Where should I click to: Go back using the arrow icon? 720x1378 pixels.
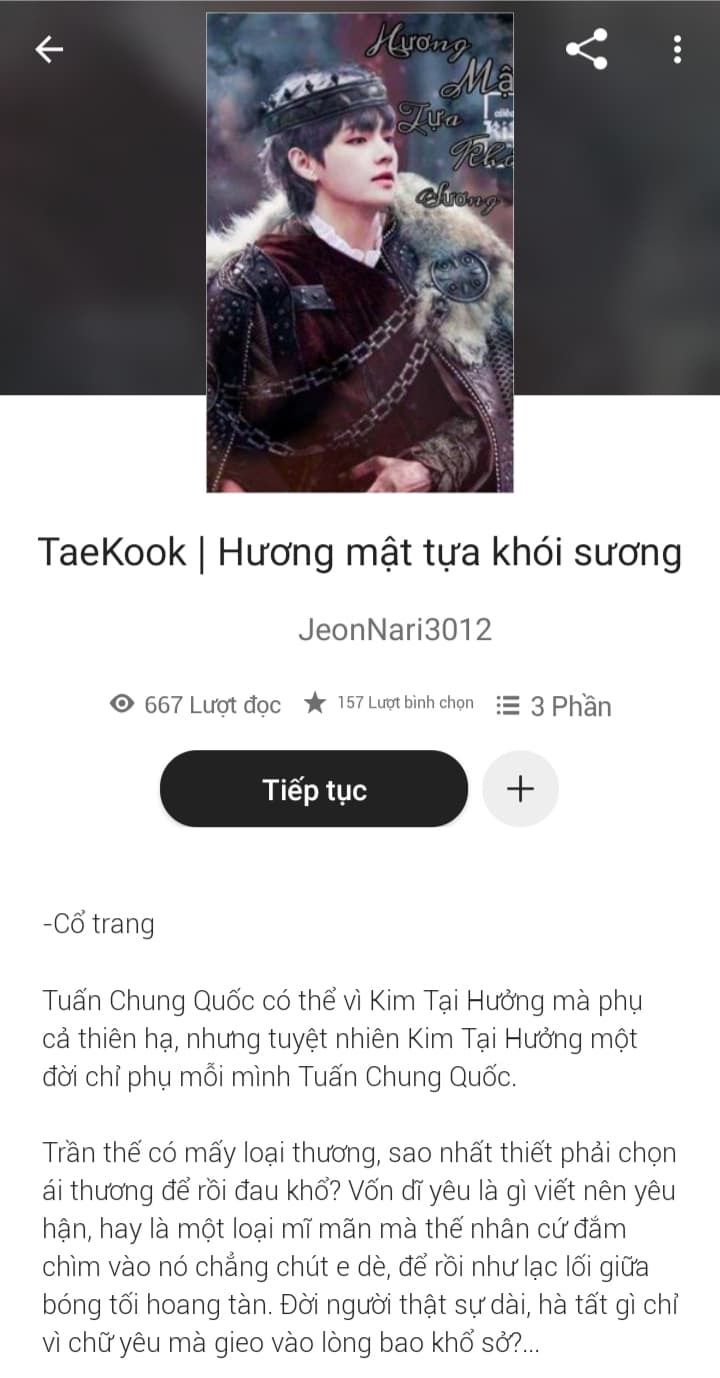(x=49, y=49)
